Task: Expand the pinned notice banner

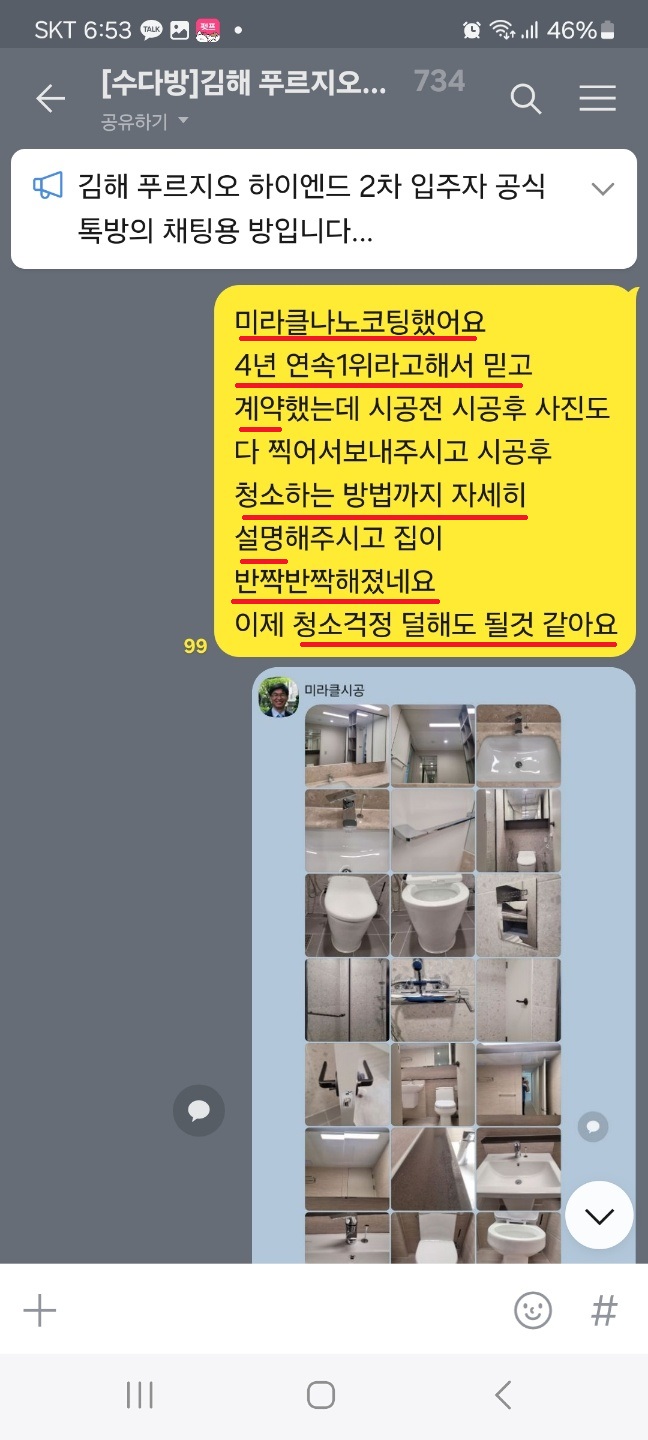Action: pyautogui.click(x=603, y=188)
